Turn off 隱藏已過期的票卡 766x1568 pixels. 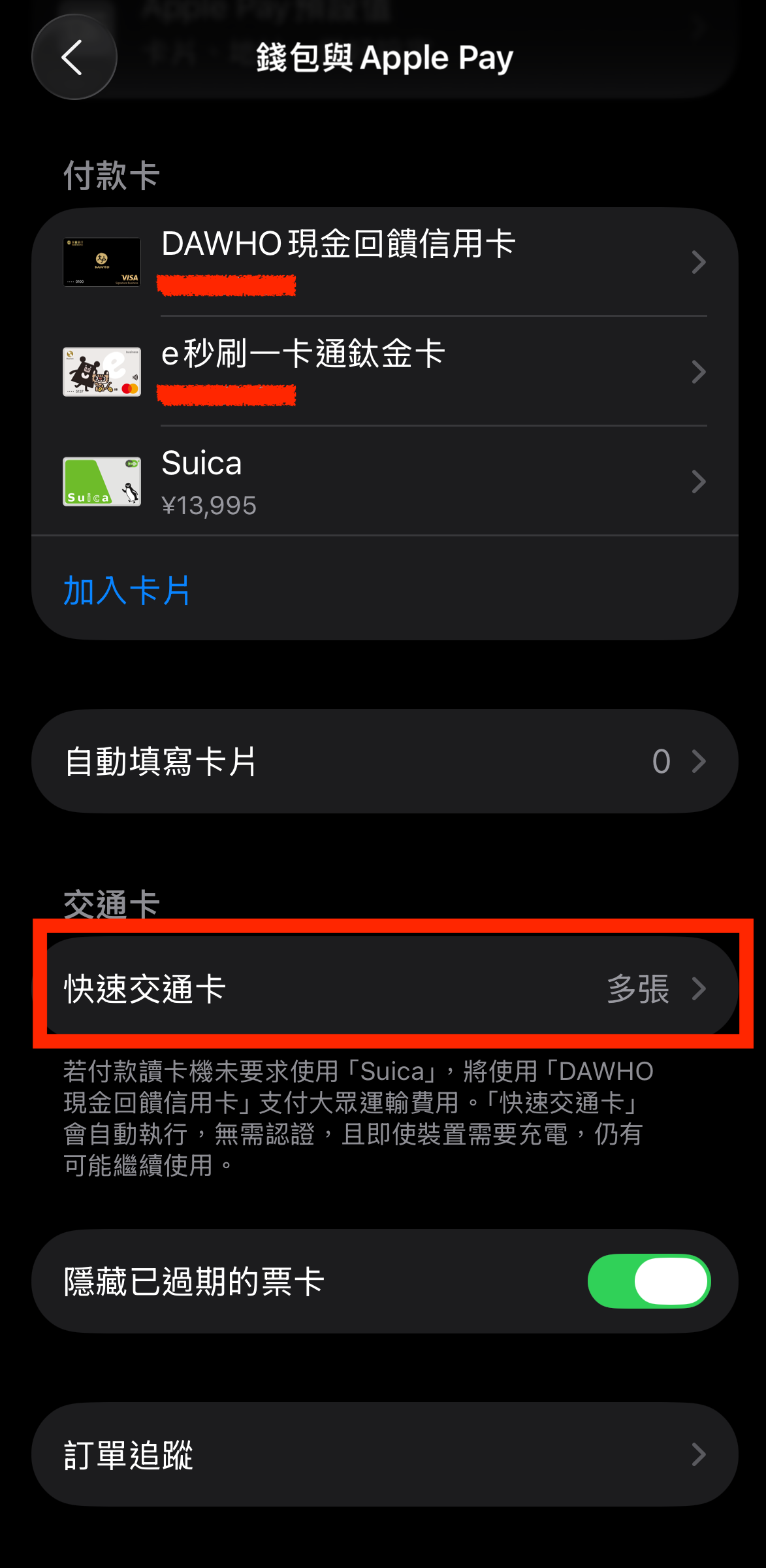click(648, 1281)
